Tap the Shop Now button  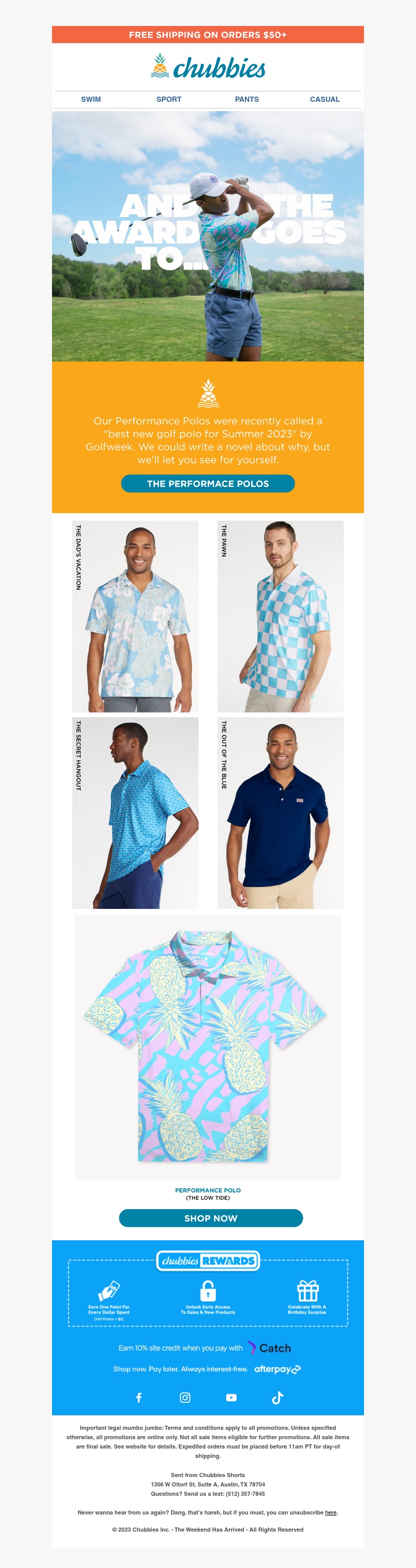(211, 1218)
